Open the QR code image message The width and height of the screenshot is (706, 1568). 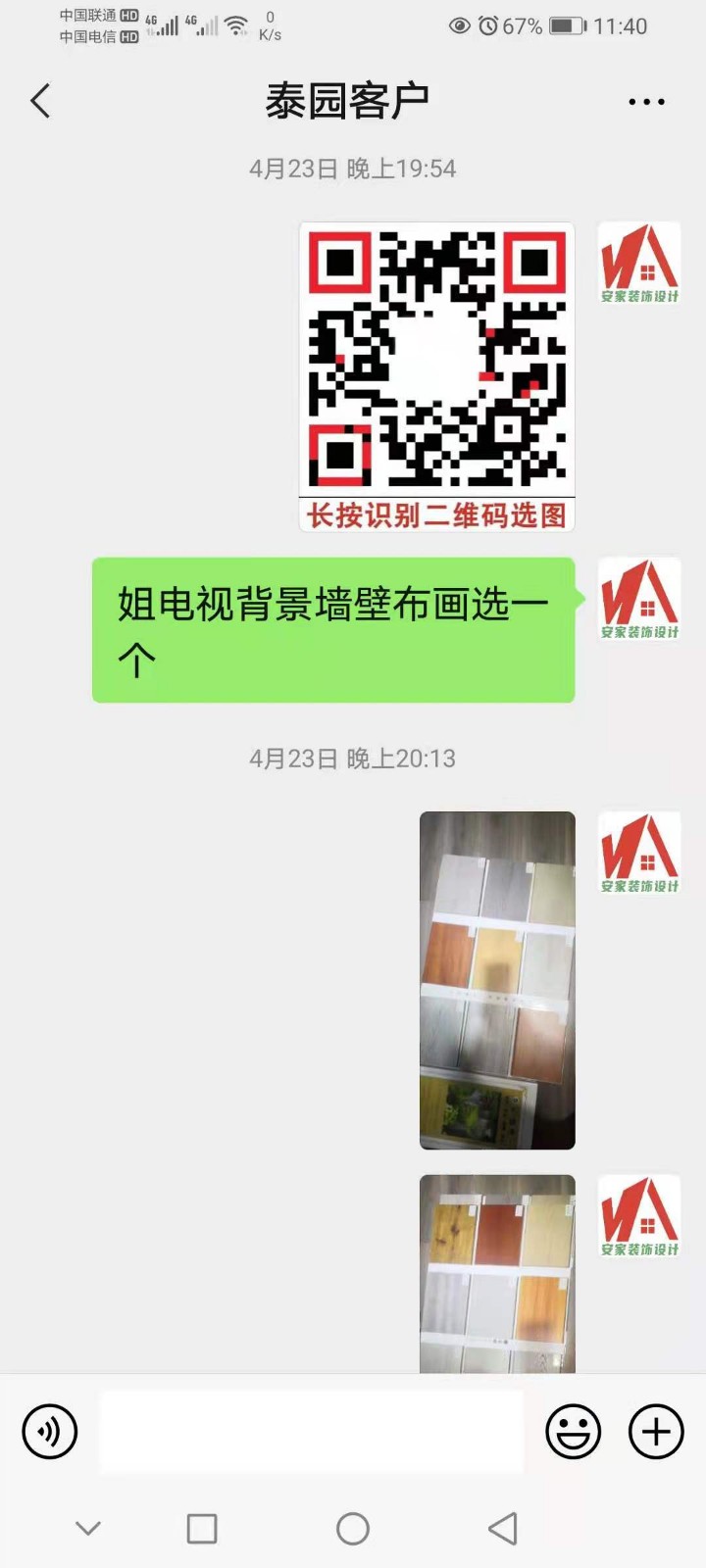point(436,376)
